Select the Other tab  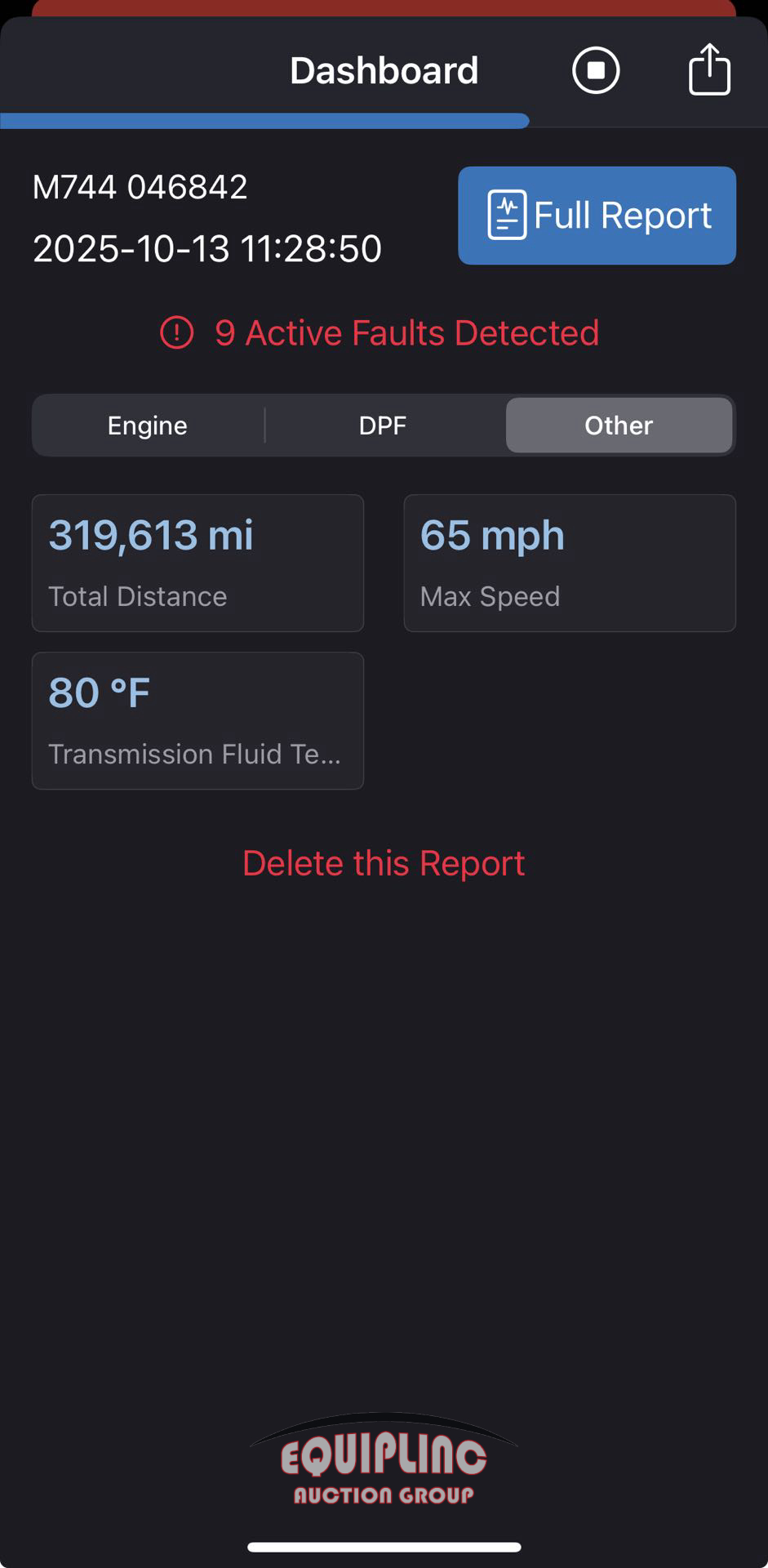tap(619, 425)
